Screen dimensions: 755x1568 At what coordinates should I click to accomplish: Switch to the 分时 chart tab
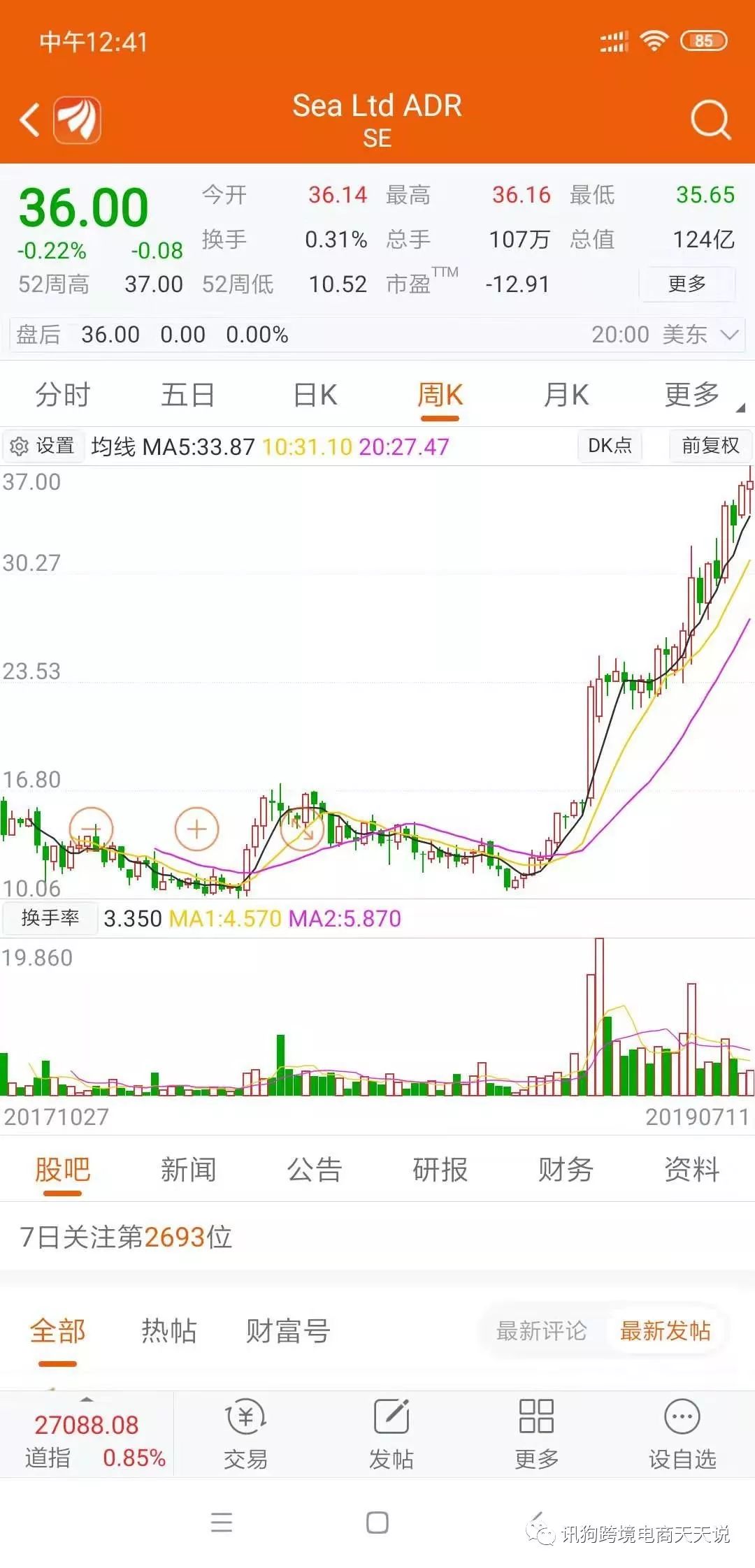(63, 395)
